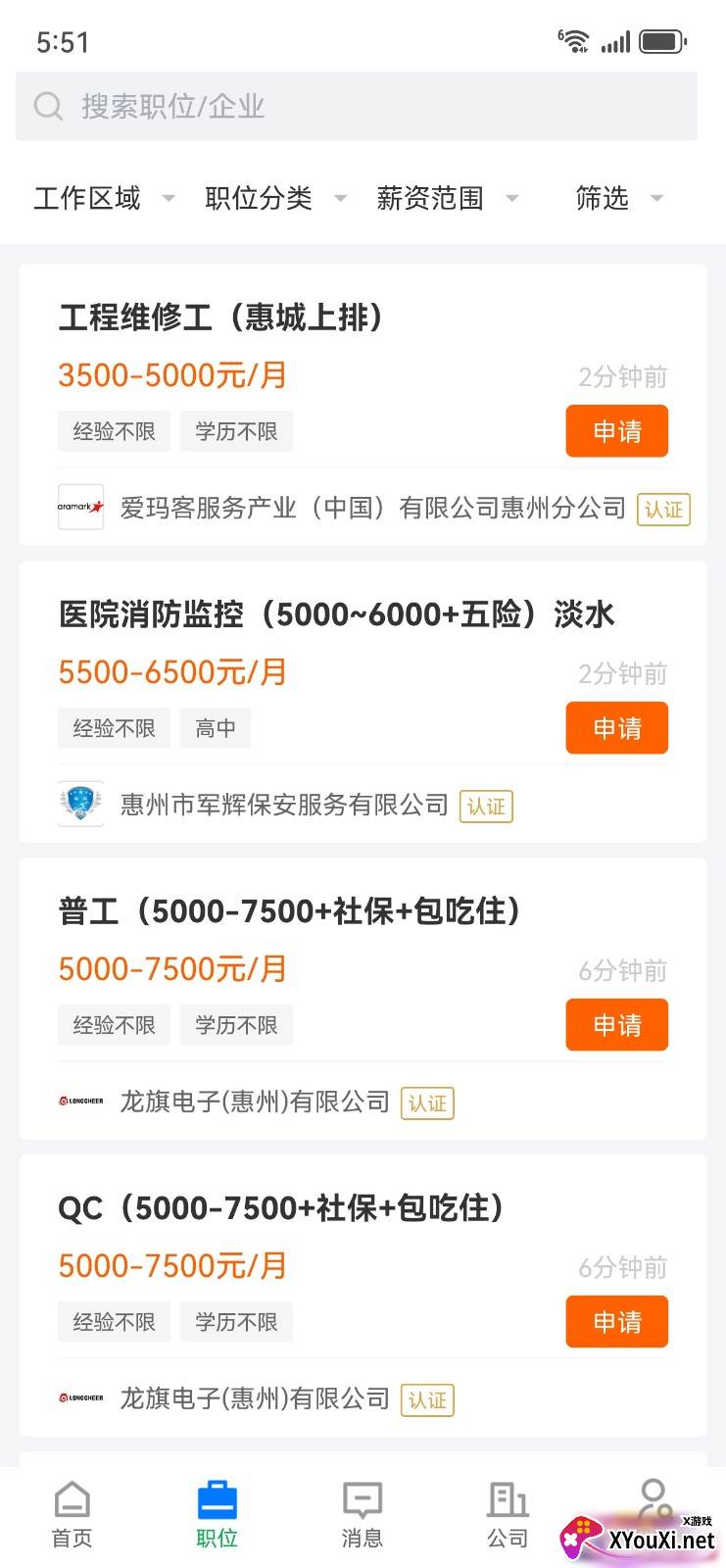Click the 爱玛客 company logo thumbnail
726x1568 pixels.
pos(80,508)
